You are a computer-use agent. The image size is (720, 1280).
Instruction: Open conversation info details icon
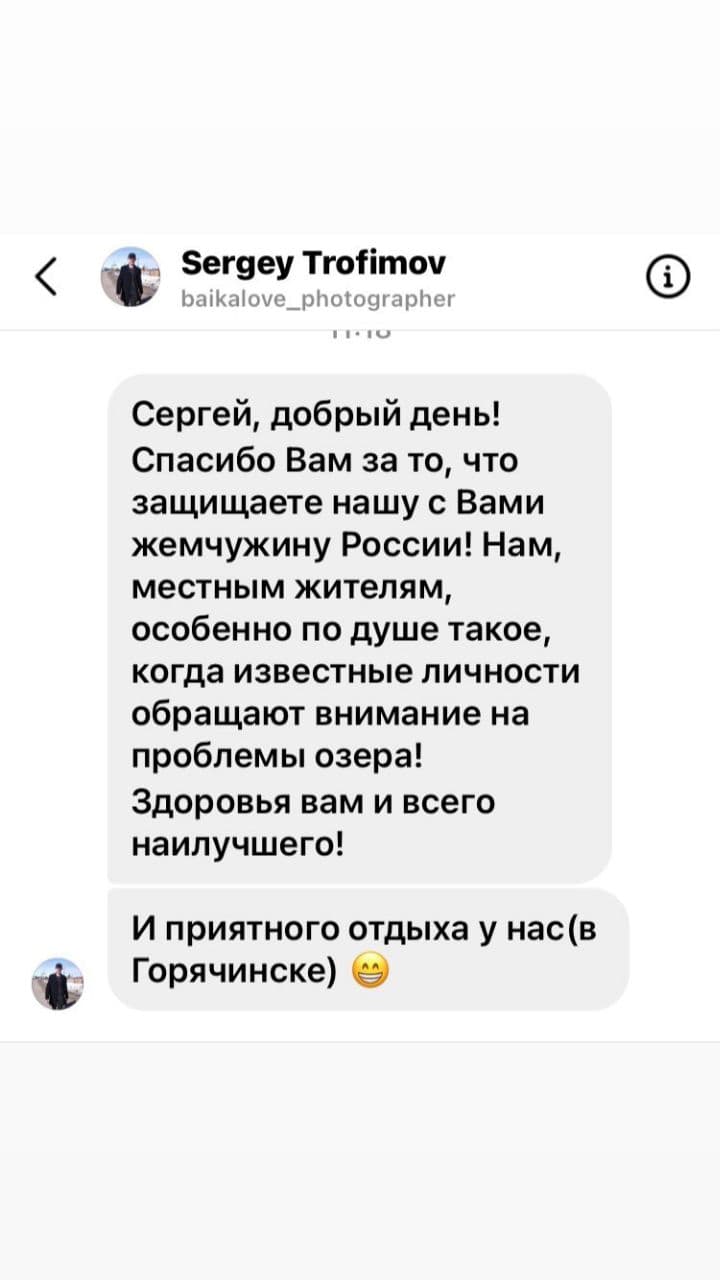tap(667, 277)
